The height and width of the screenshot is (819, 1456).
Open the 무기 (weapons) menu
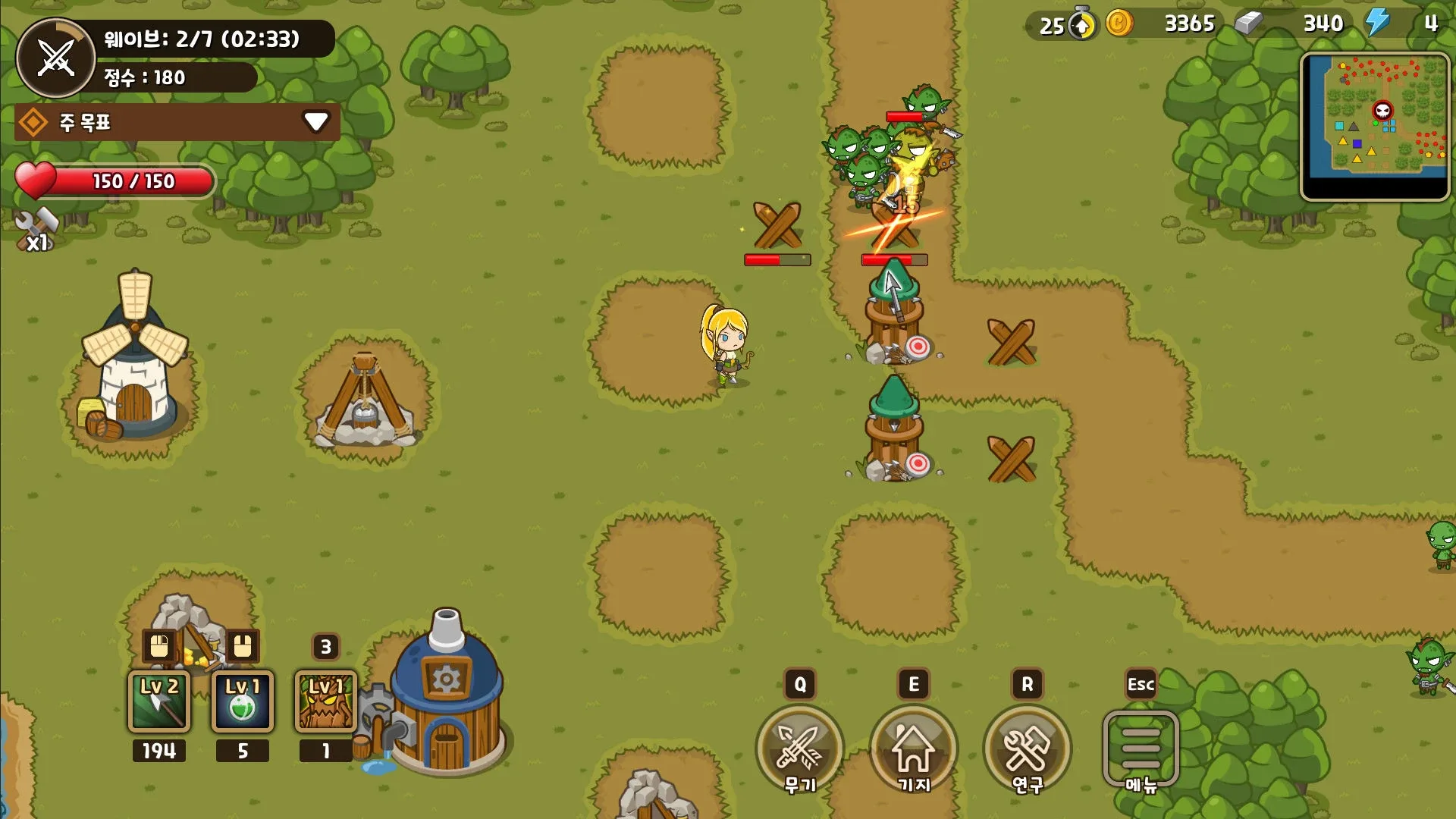coord(799,747)
